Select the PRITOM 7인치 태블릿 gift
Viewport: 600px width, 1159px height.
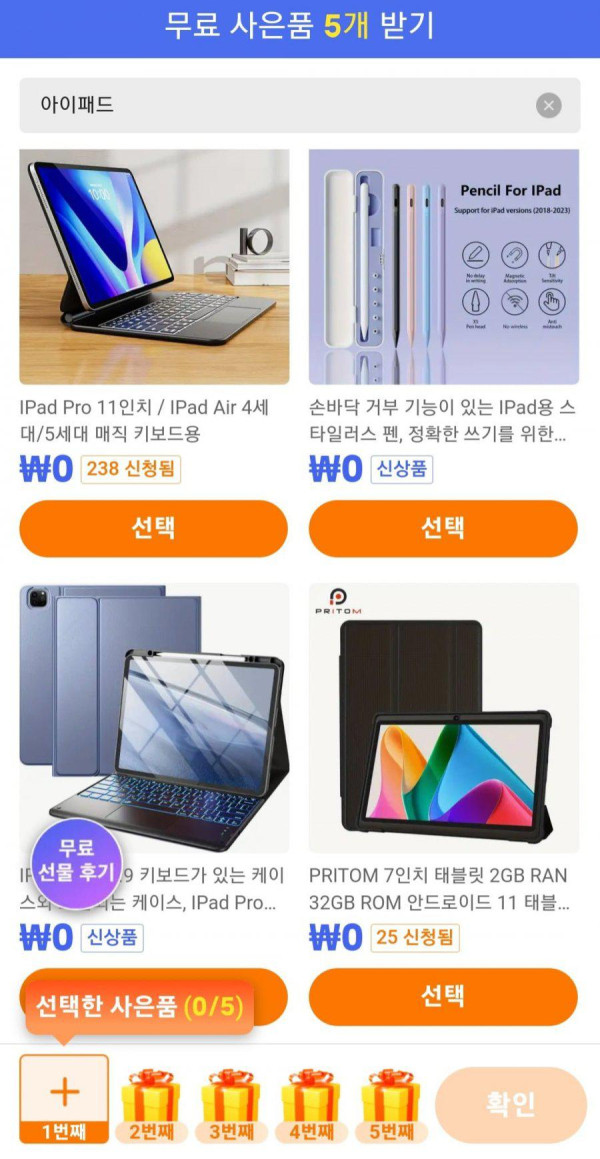[443, 996]
